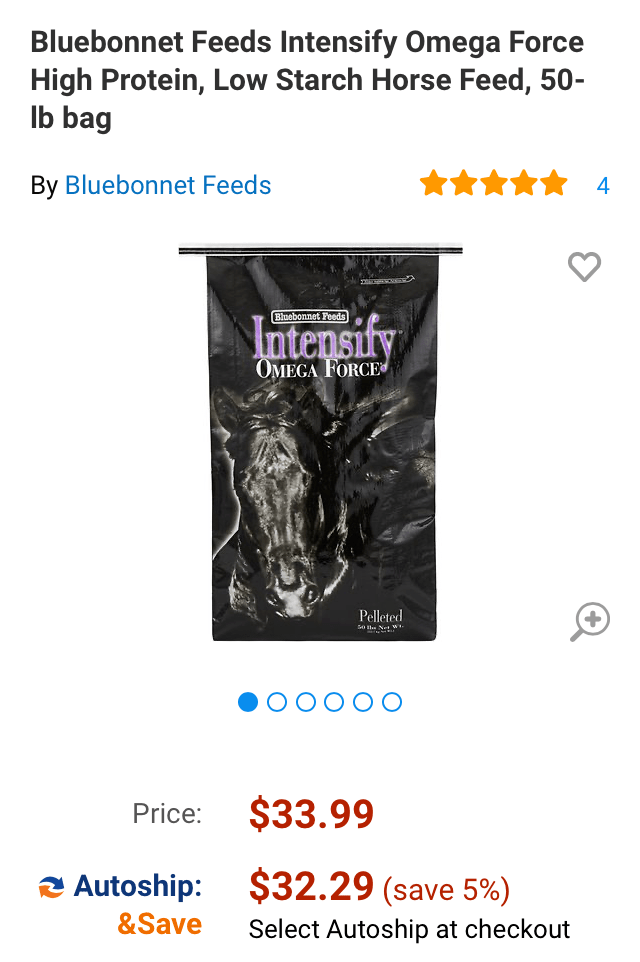640x962 pixels.
Task: Add product to favorites with heart icon
Action: 584,266
